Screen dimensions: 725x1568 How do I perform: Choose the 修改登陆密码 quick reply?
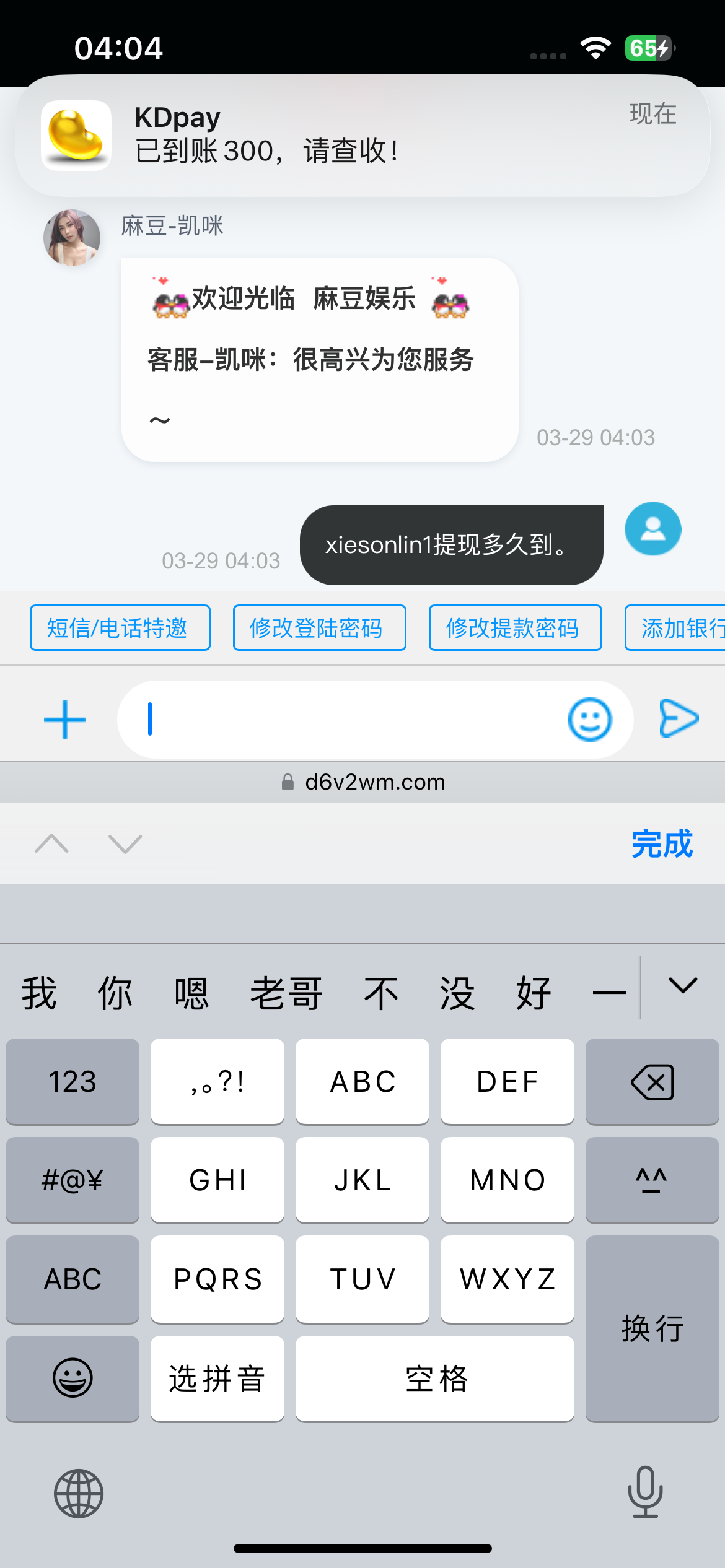[319, 628]
